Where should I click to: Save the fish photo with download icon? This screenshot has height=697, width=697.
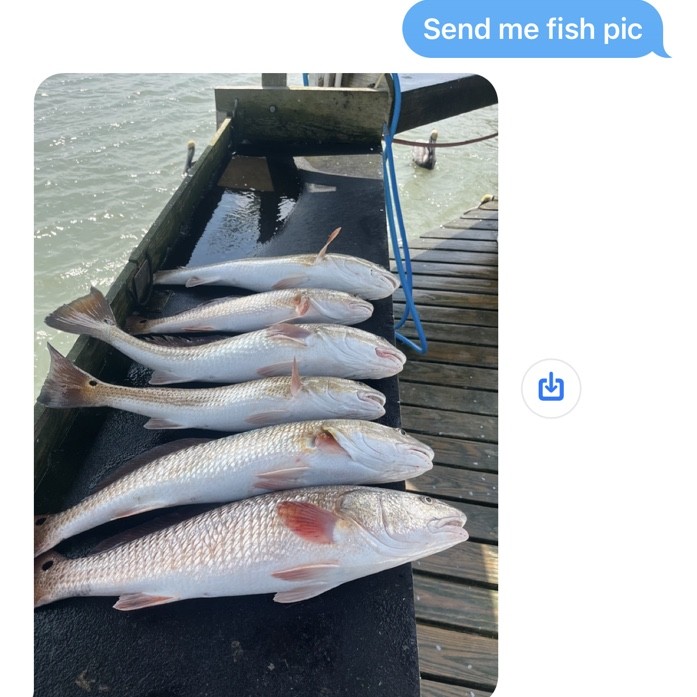point(551,387)
